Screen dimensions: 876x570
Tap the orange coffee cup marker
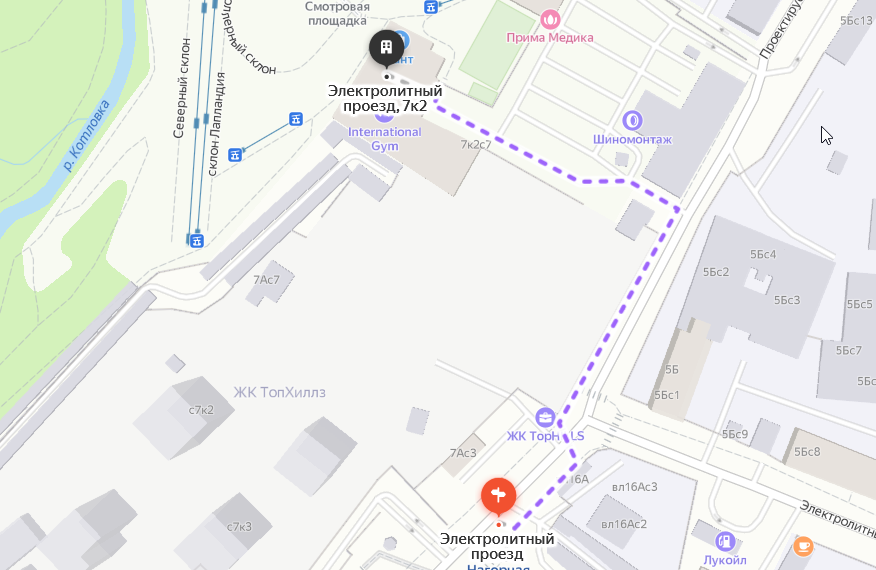tap(803, 546)
